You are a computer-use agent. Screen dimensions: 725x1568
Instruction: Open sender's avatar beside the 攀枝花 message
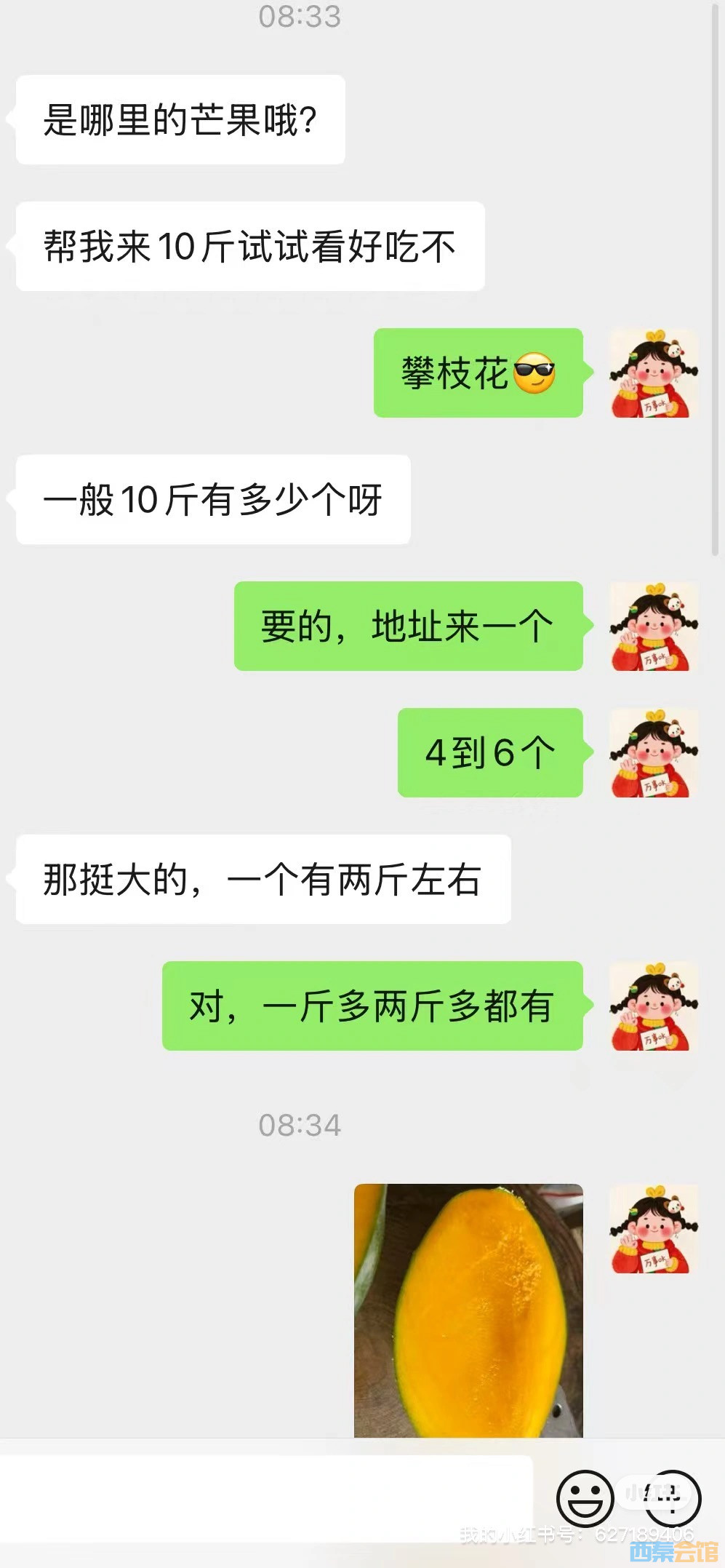coord(654,373)
